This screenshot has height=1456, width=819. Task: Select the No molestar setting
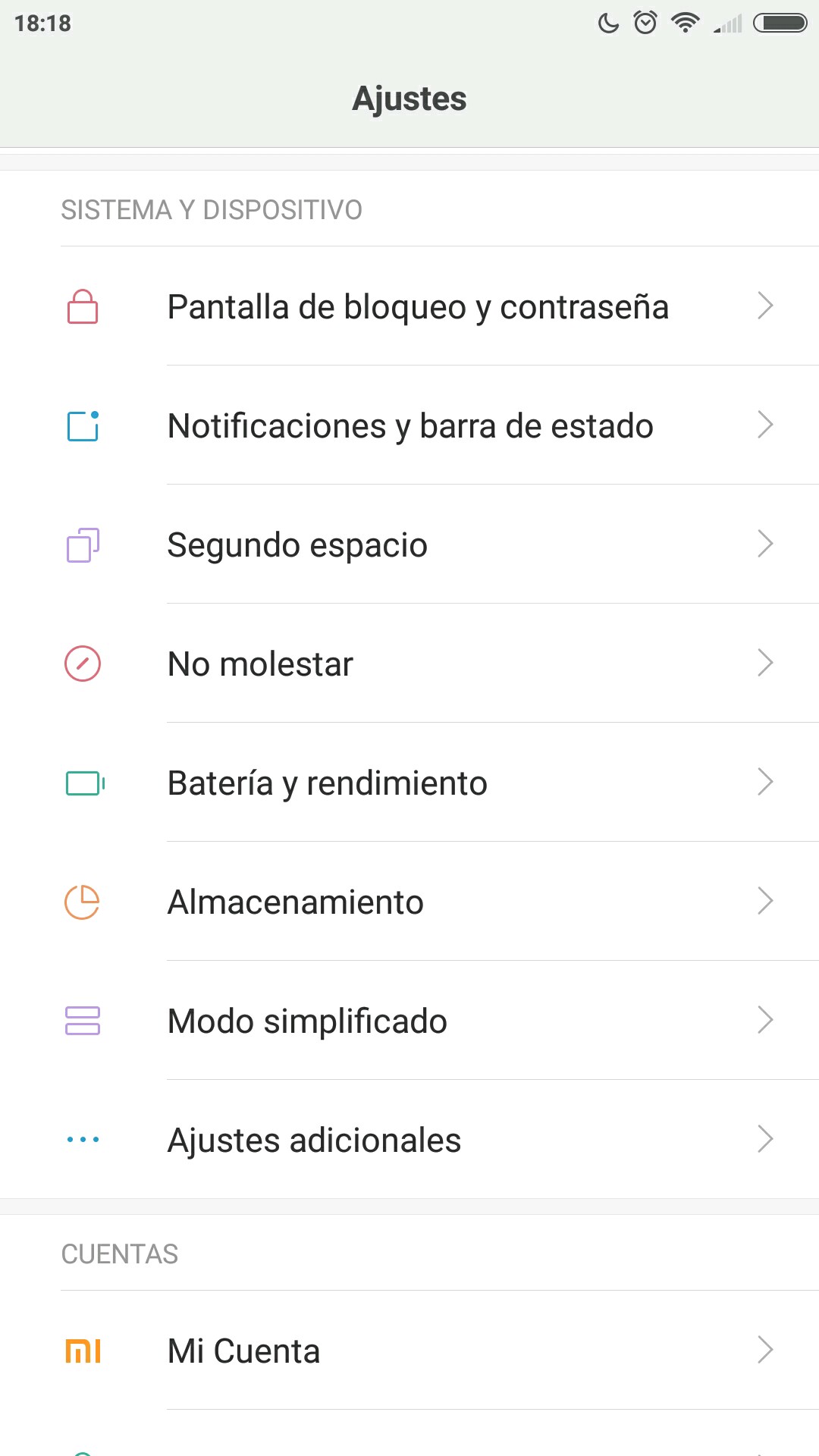click(x=409, y=664)
